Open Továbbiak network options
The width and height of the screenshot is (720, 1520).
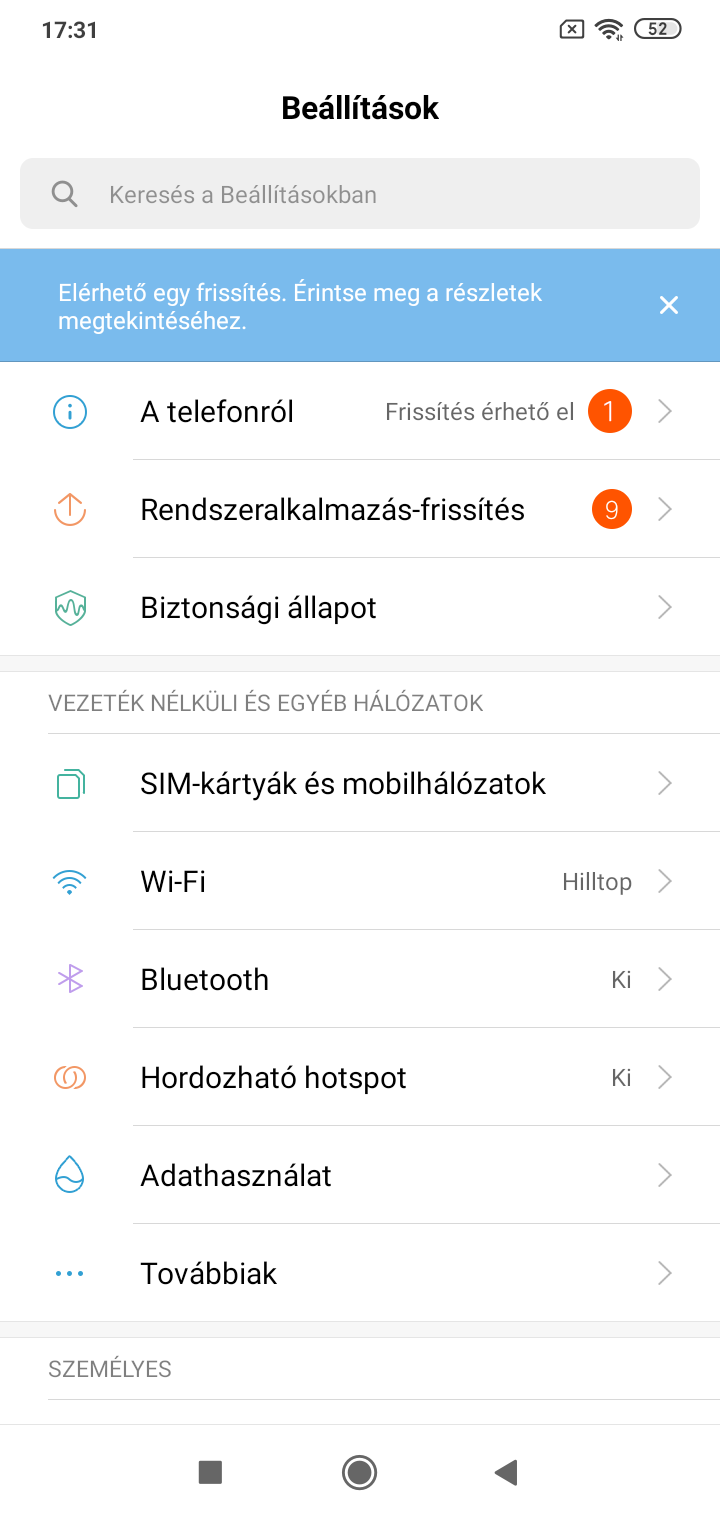360,1273
